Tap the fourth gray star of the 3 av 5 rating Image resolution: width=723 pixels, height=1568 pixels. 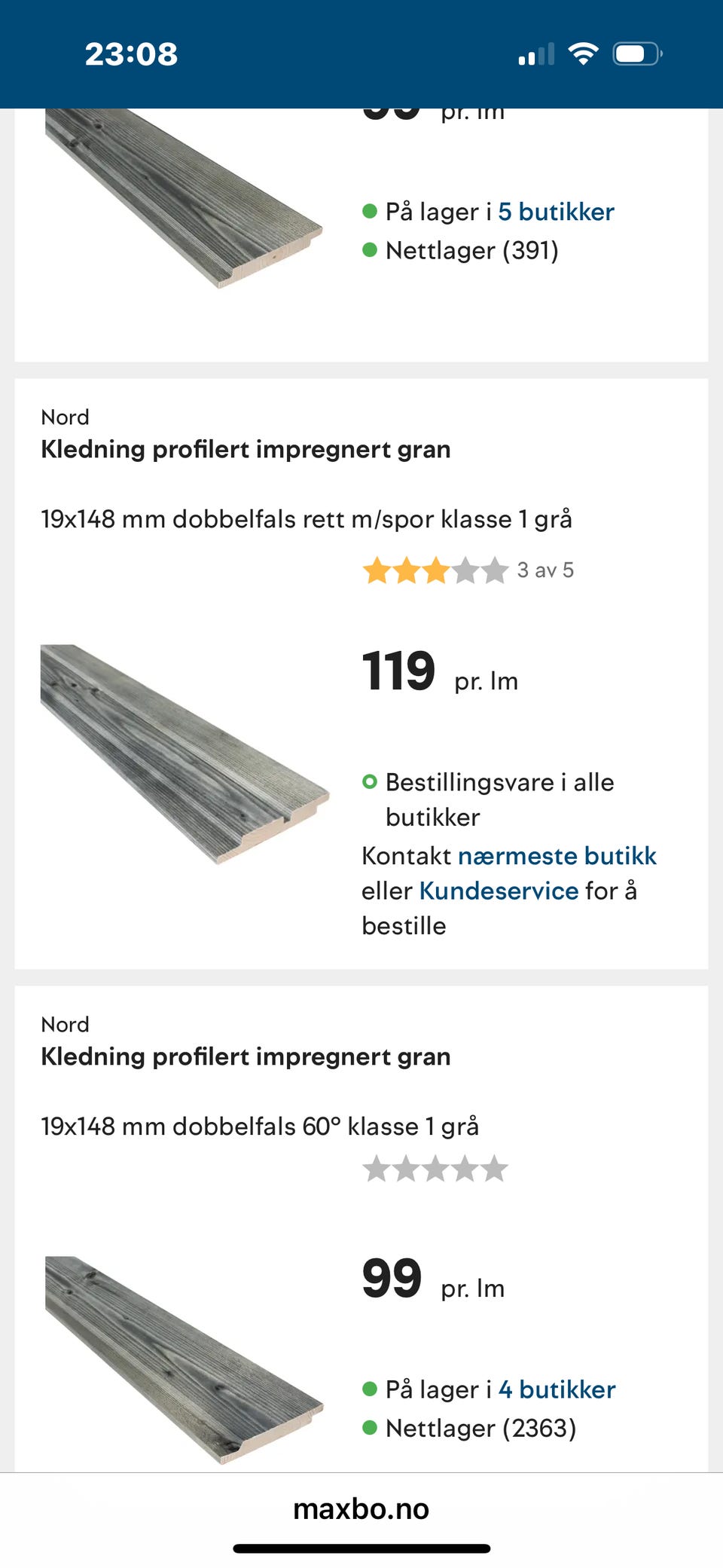[x=465, y=570]
